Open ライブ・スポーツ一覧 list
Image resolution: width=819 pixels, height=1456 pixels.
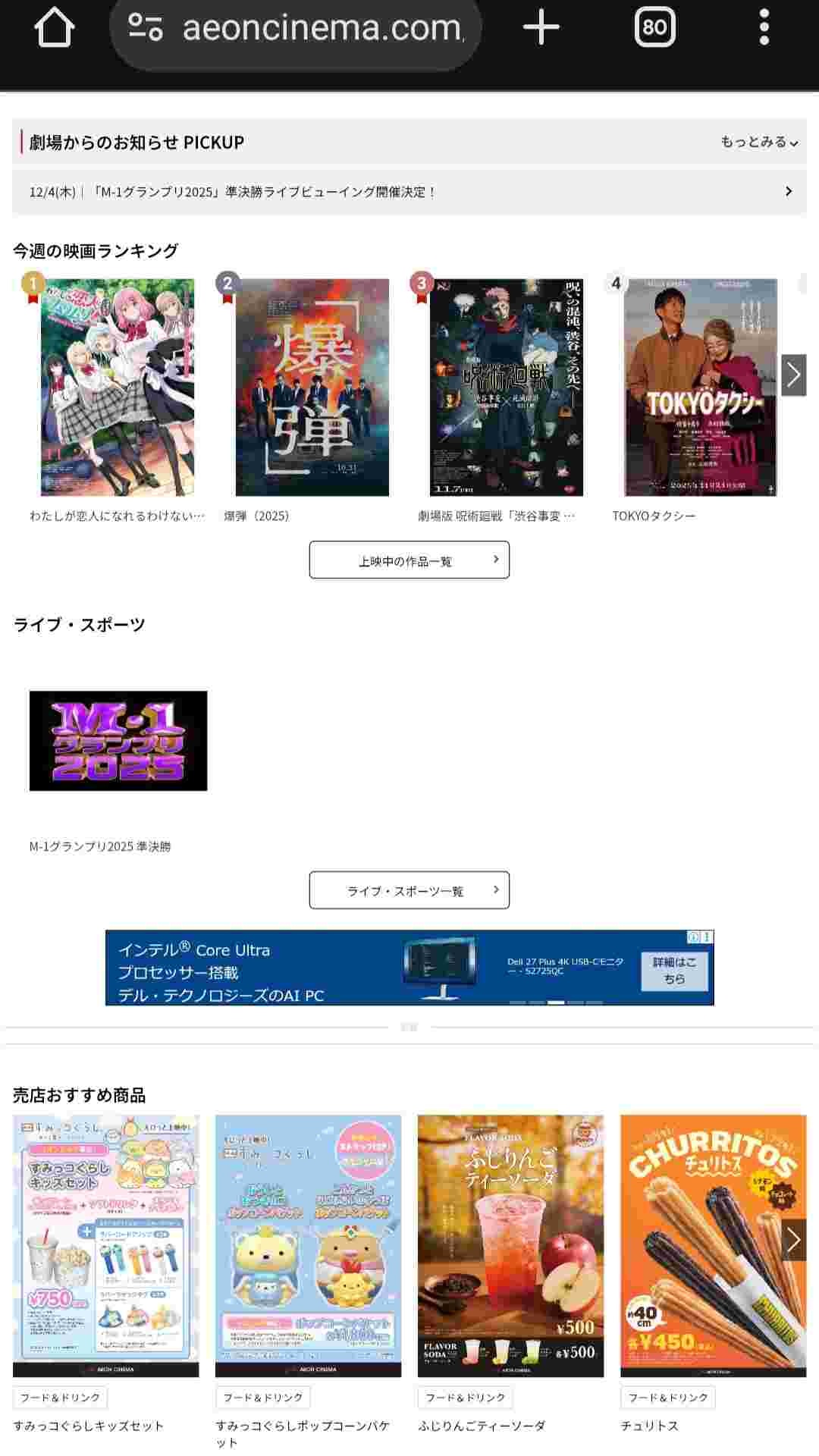[x=409, y=890]
